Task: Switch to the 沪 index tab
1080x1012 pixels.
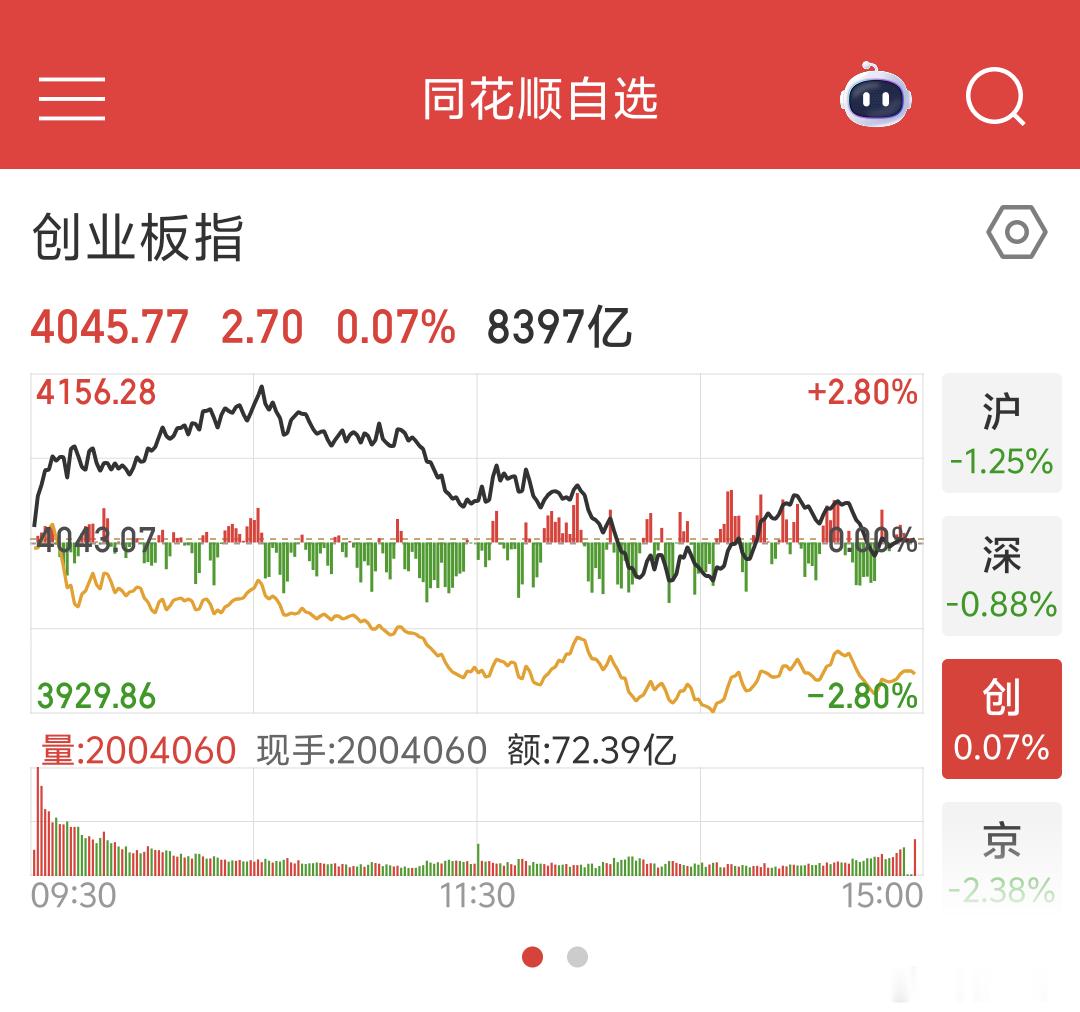Action: click(x=1001, y=433)
